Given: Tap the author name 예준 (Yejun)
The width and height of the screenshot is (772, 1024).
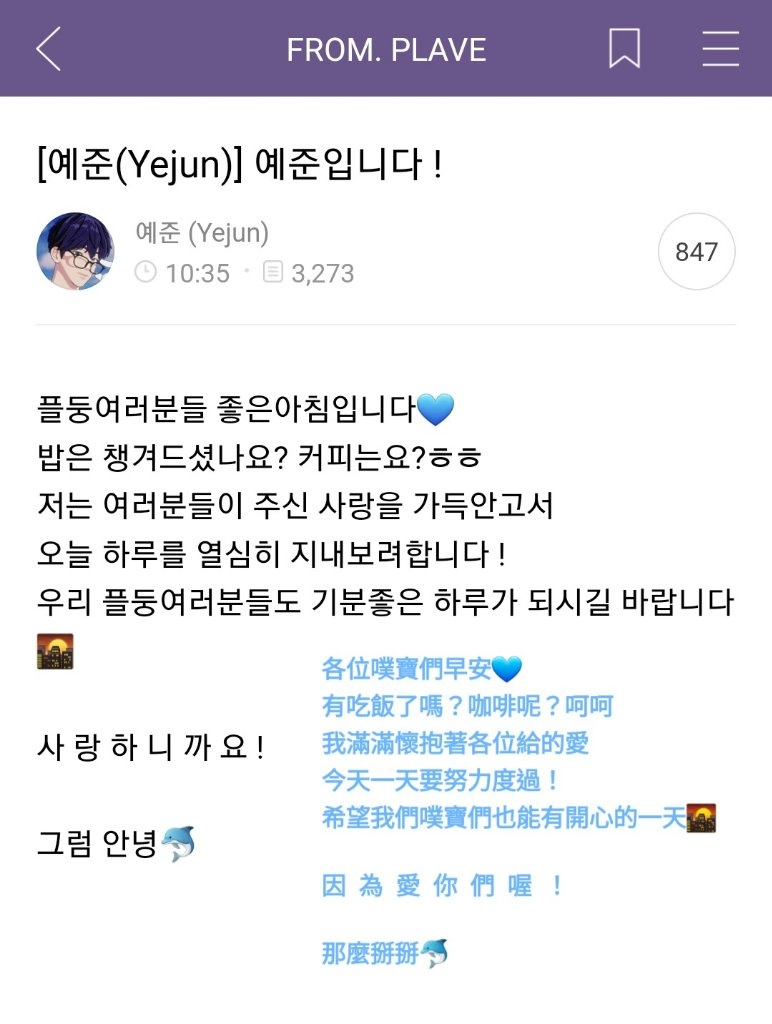Looking at the screenshot, I should (x=202, y=233).
